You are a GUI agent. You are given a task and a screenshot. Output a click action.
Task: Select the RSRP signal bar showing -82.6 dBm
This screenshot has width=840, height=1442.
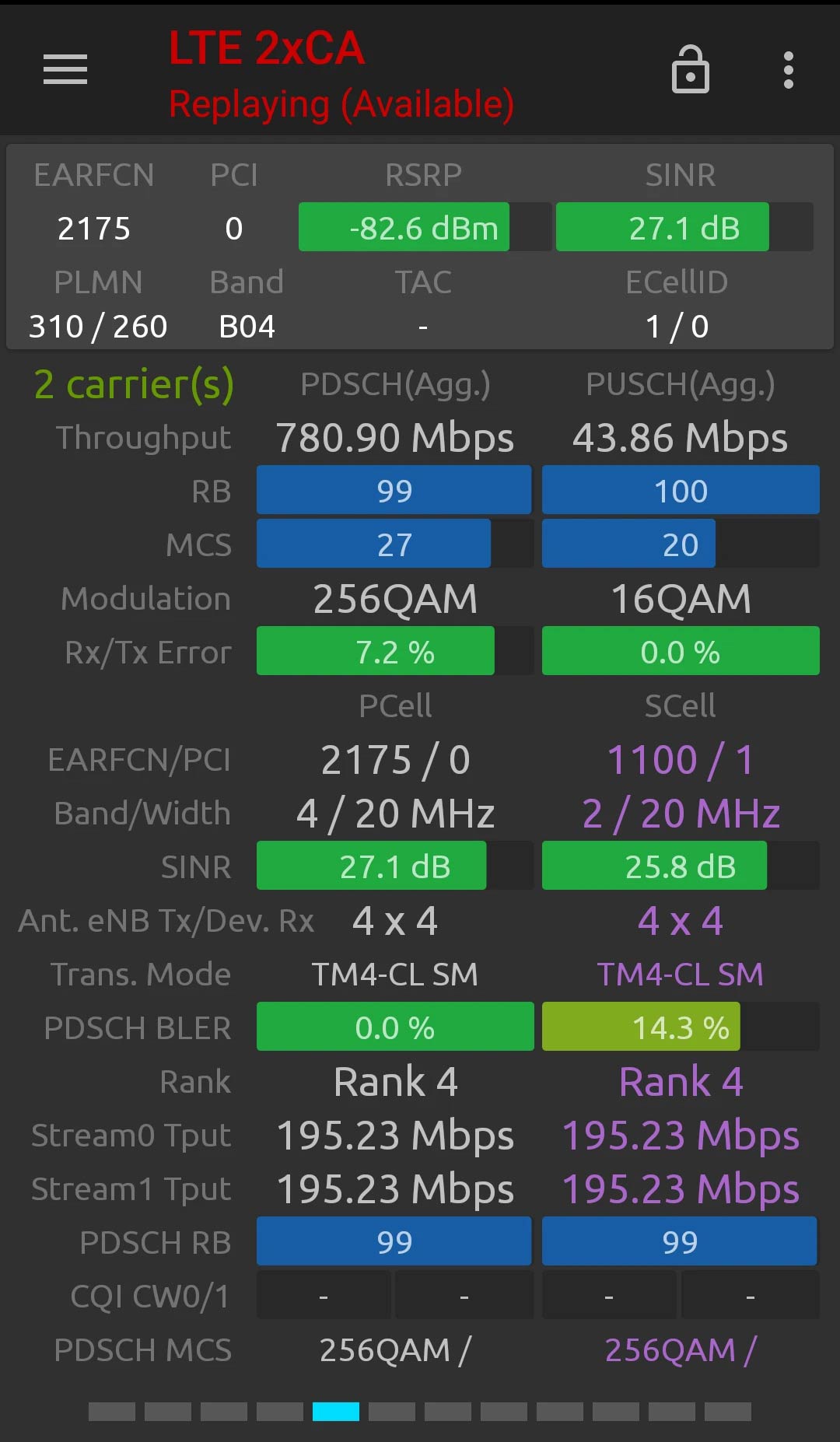(x=403, y=227)
